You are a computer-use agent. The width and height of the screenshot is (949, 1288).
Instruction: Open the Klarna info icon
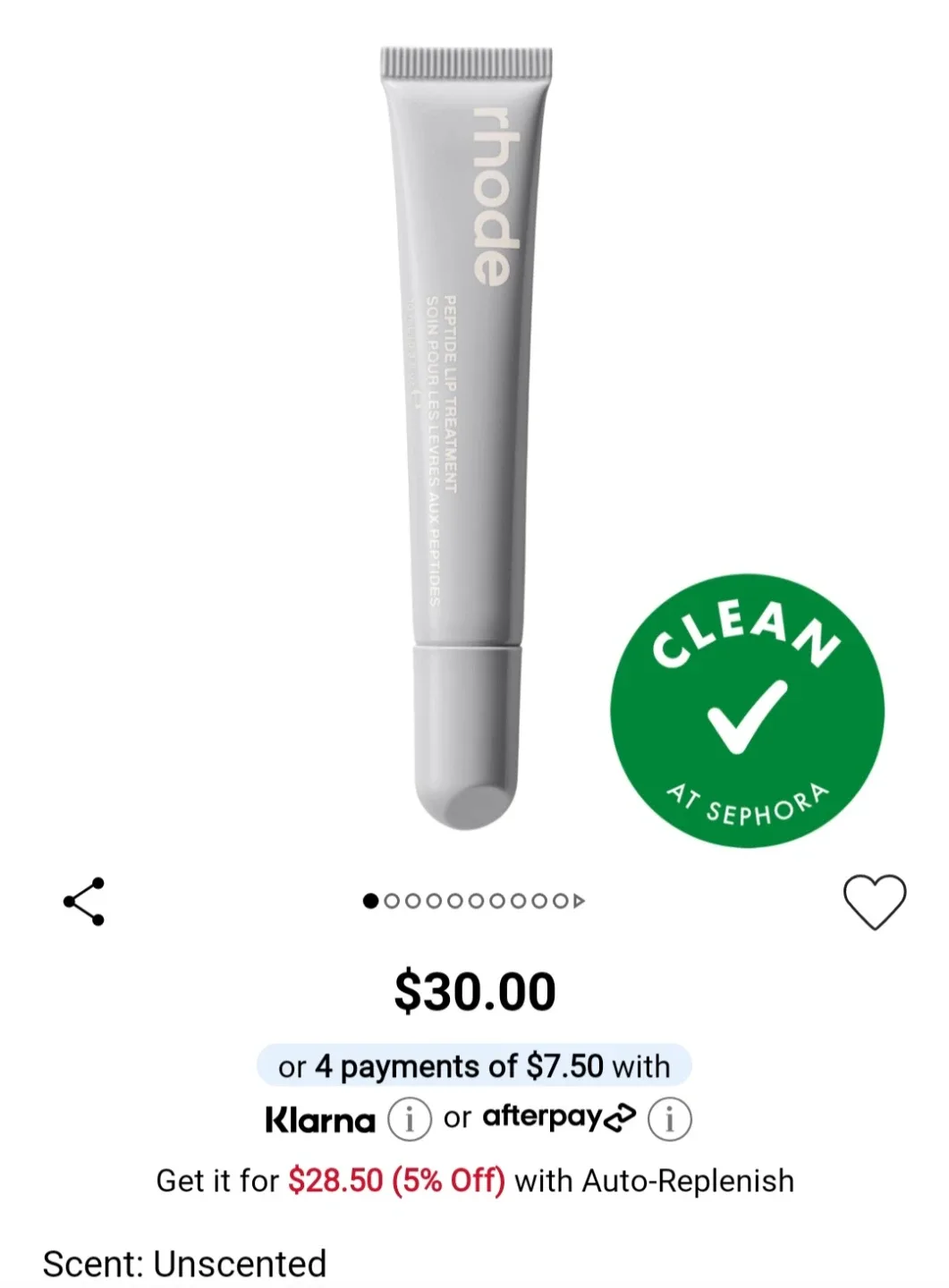408,1116
